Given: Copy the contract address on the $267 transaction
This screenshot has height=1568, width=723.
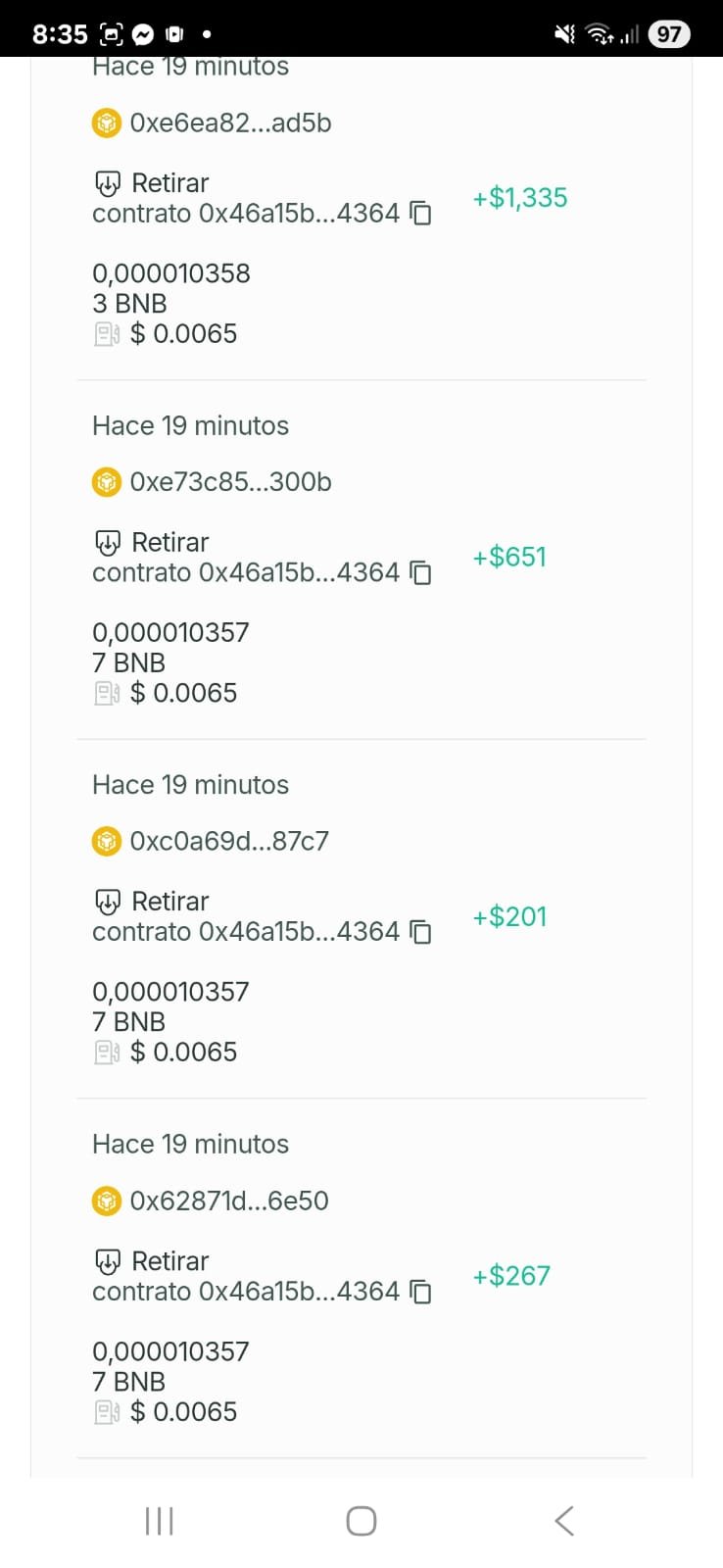Looking at the screenshot, I should click(420, 1292).
